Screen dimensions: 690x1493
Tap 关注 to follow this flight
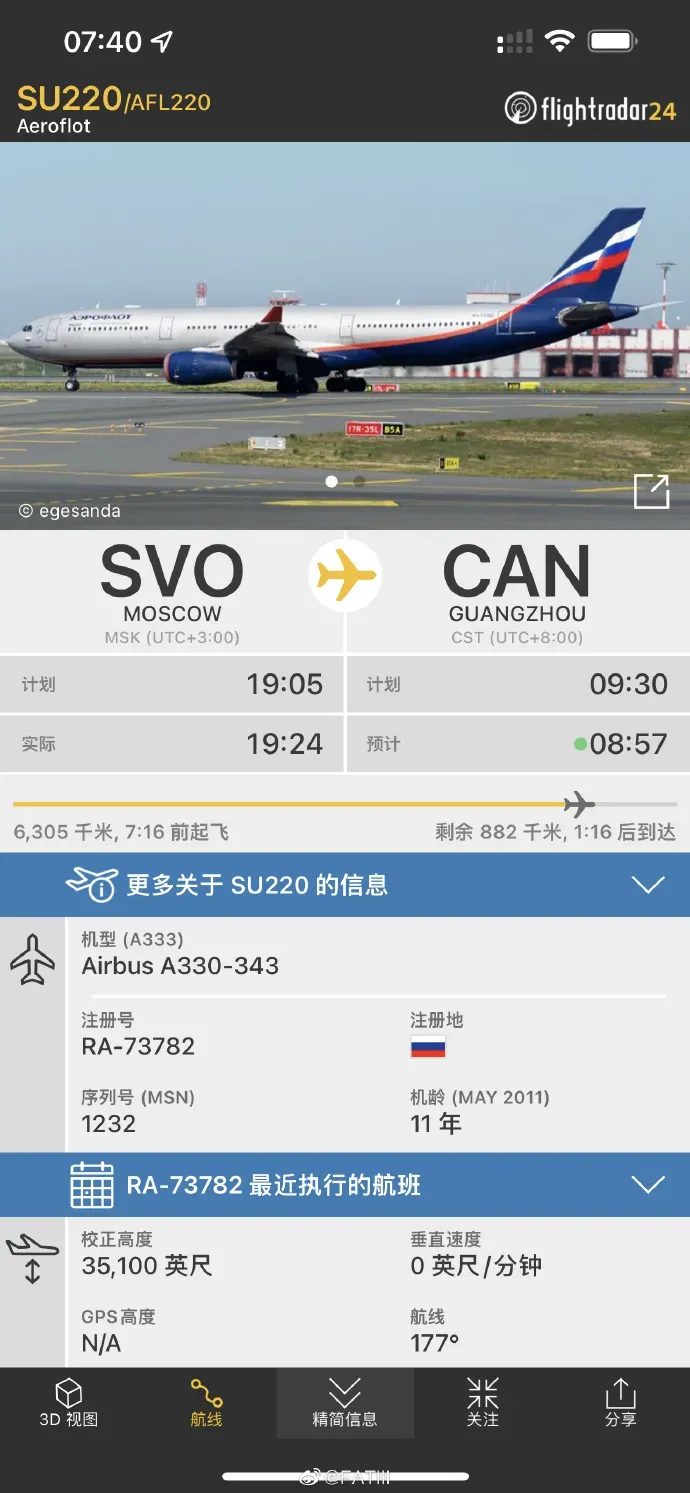[x=482, y=1402]
